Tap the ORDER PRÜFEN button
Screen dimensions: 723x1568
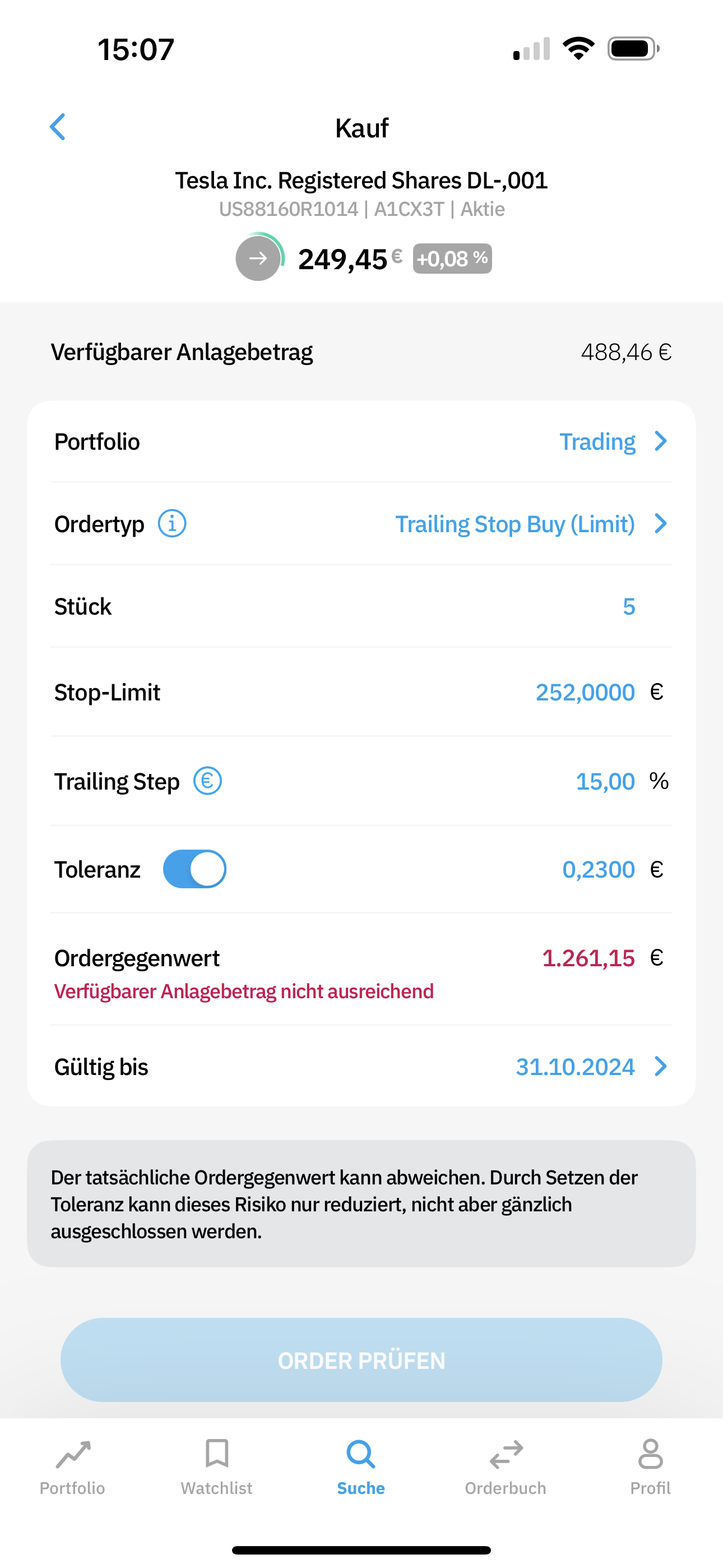pyautogui.click(x=361, y=1361)
